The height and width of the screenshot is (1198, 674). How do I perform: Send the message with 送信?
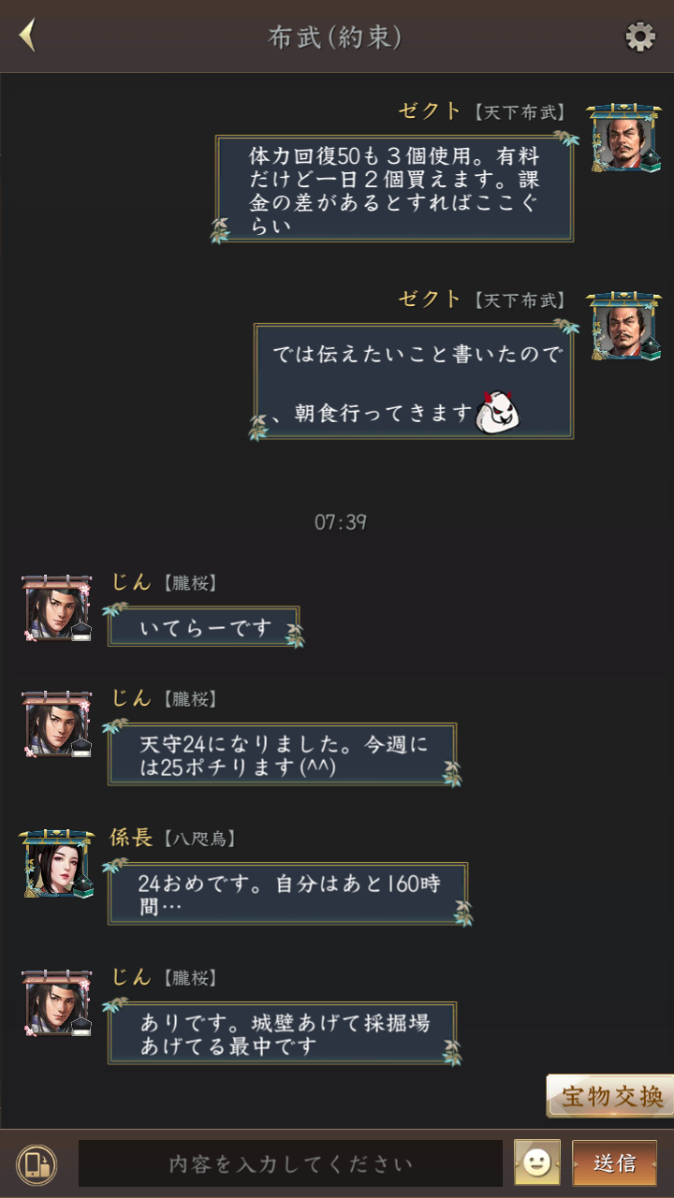coord(614,1163)
